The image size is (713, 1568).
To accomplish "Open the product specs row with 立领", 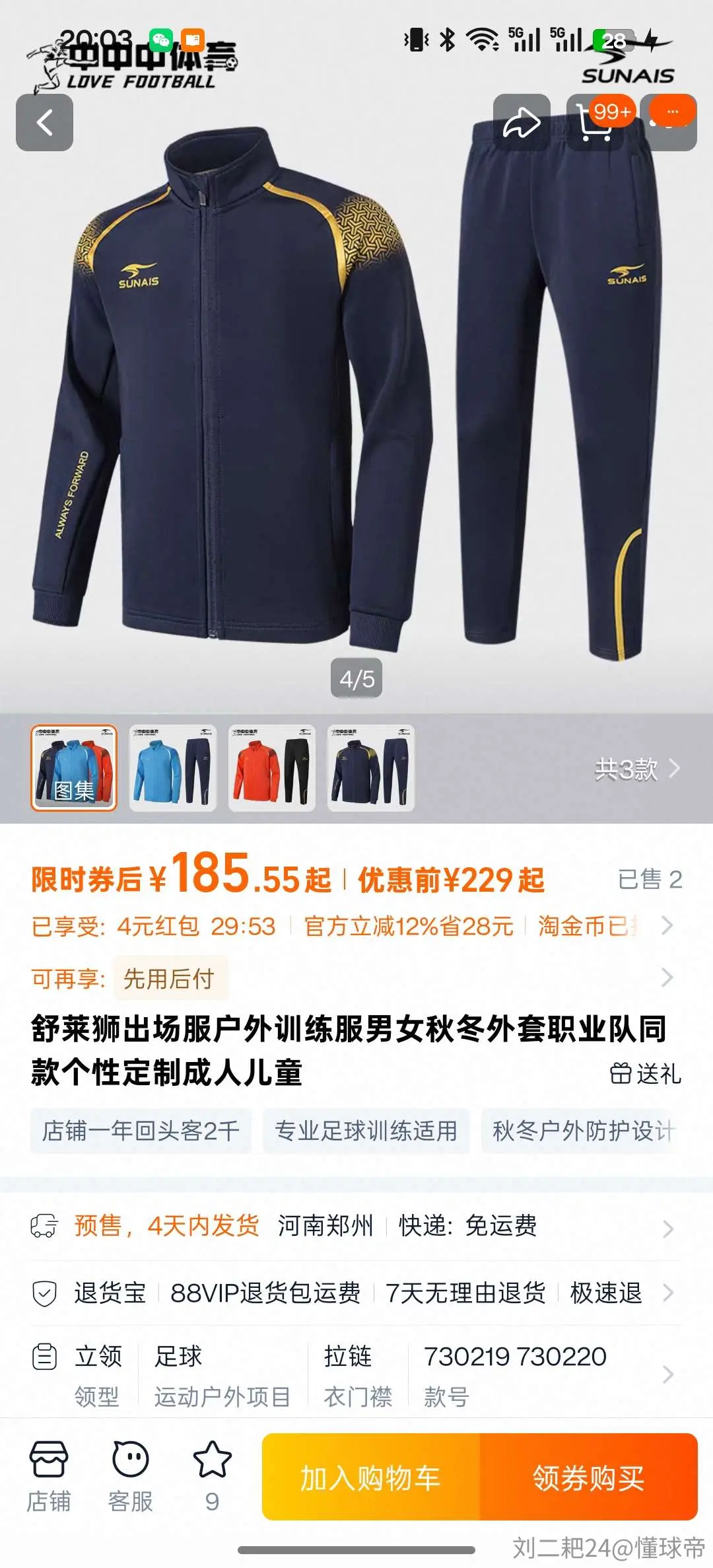I will coord(356,1375).
